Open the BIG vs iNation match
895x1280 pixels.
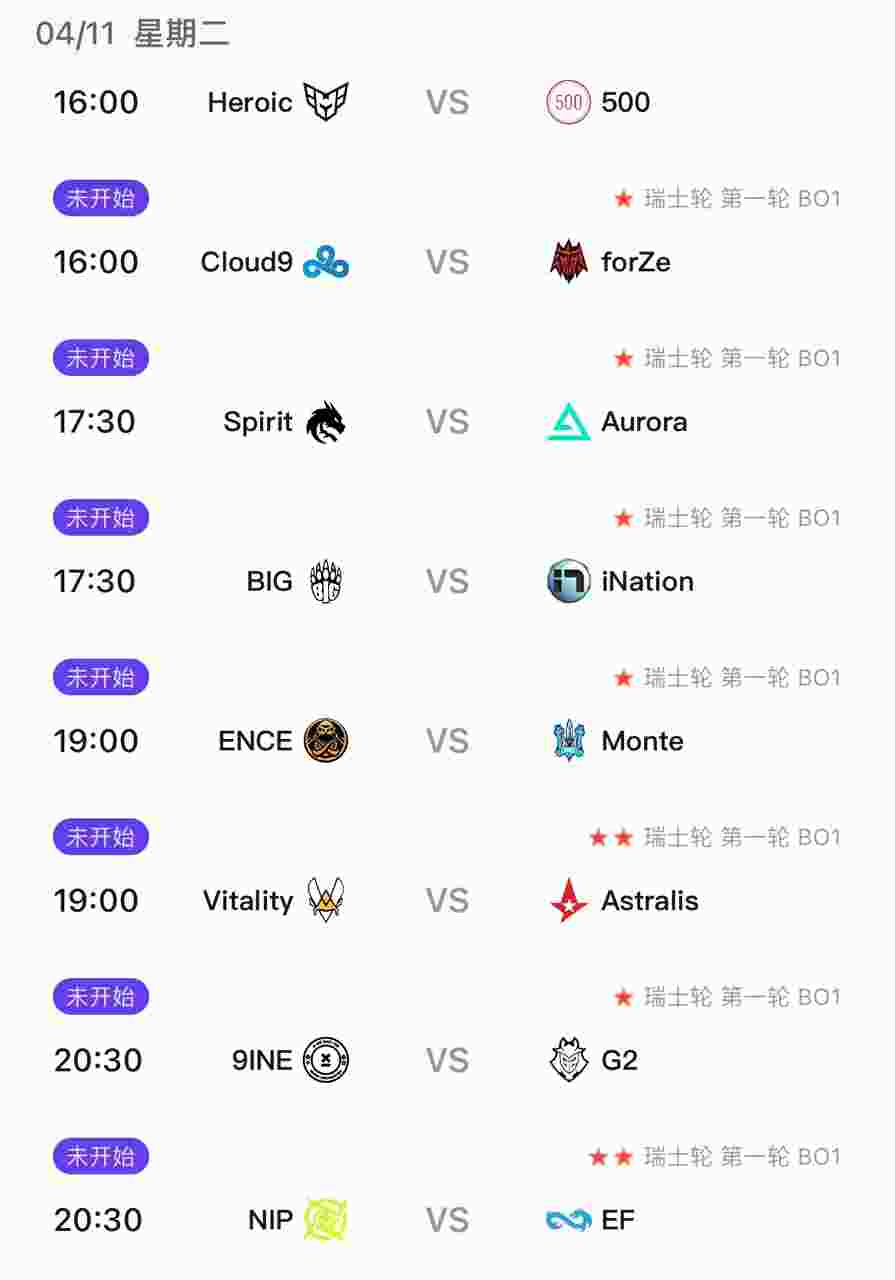[x=447, y=581]
